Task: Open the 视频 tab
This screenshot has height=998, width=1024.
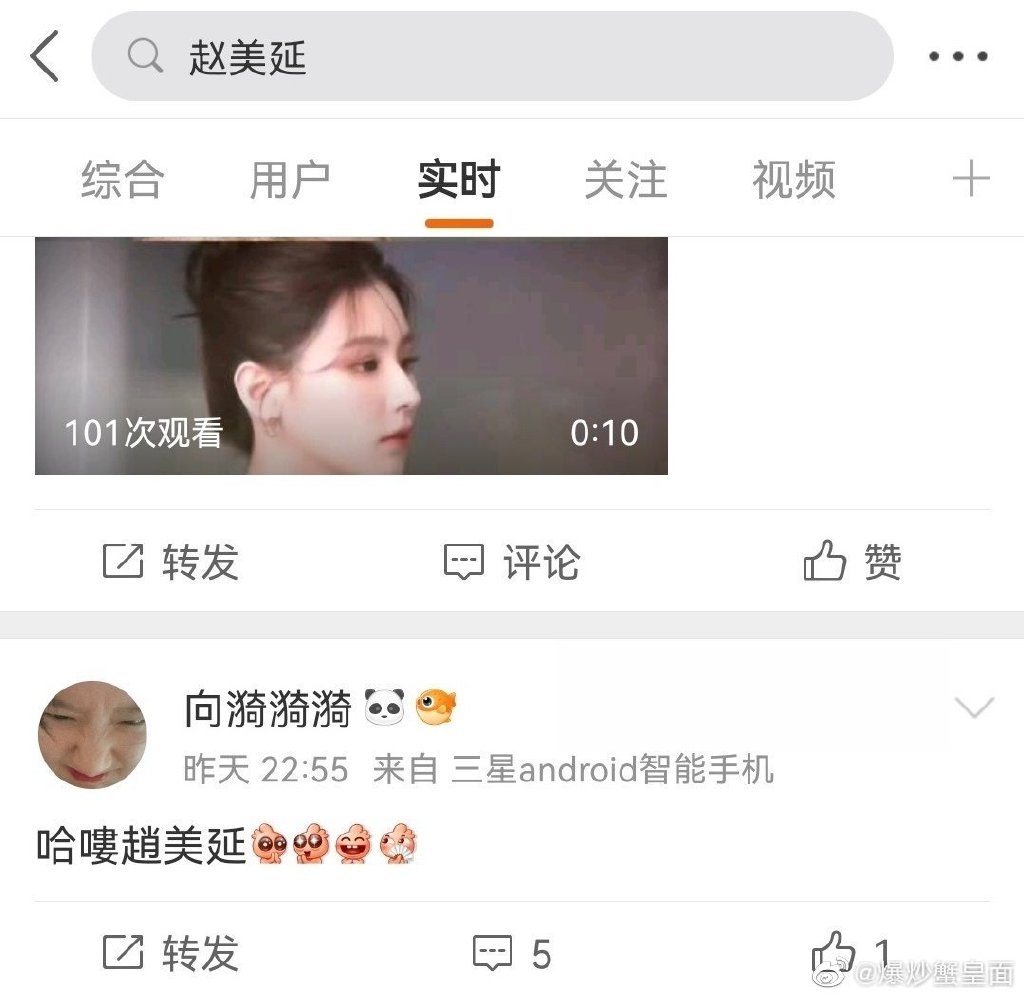Action: [793, 181]
